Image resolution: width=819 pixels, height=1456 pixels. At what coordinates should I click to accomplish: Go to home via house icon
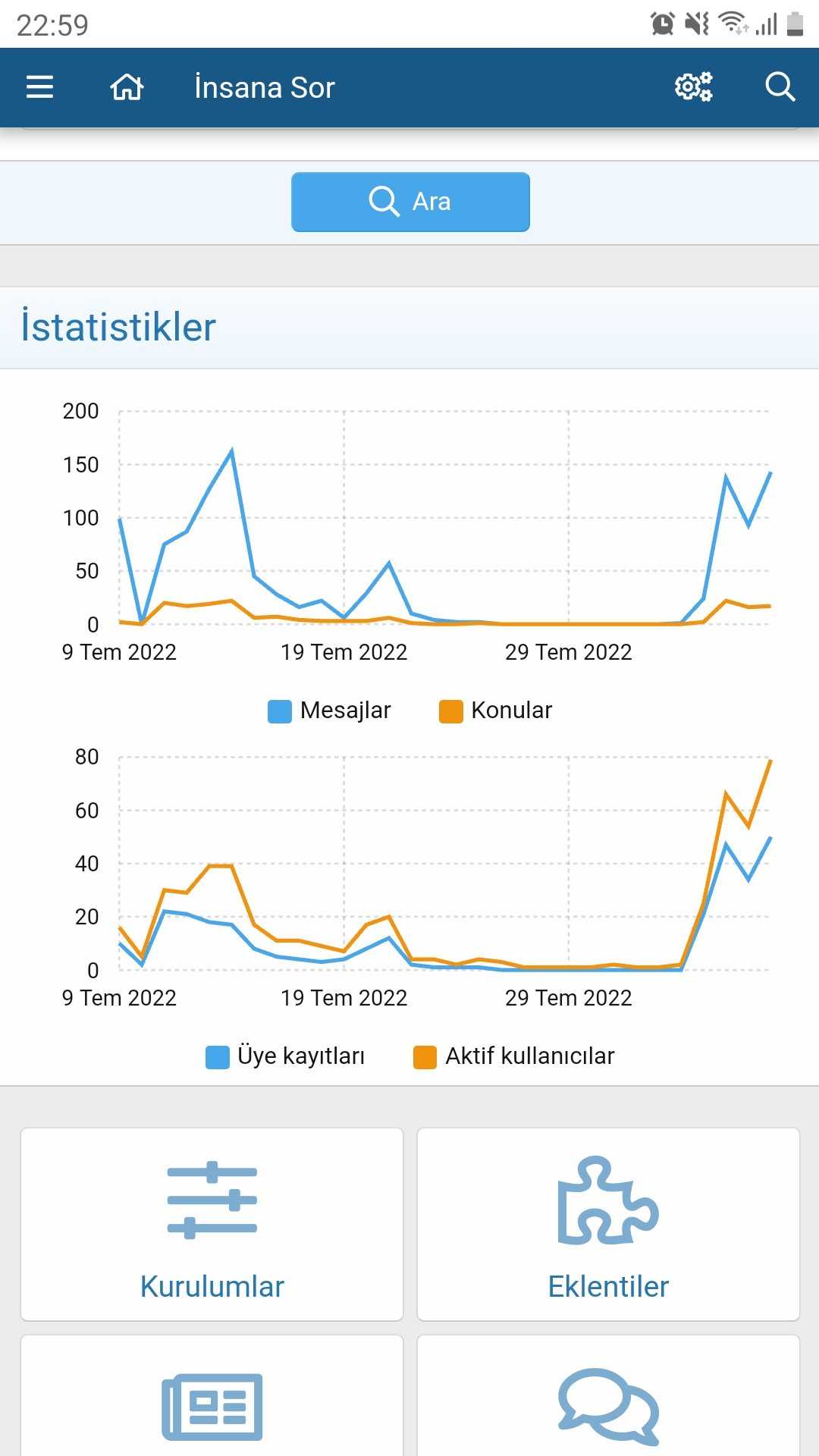[x=127, y=87]
